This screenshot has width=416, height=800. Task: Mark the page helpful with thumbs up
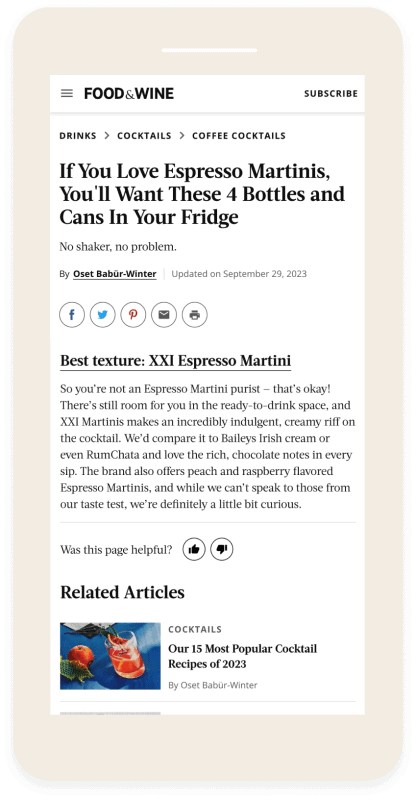(x=194, y=549)
